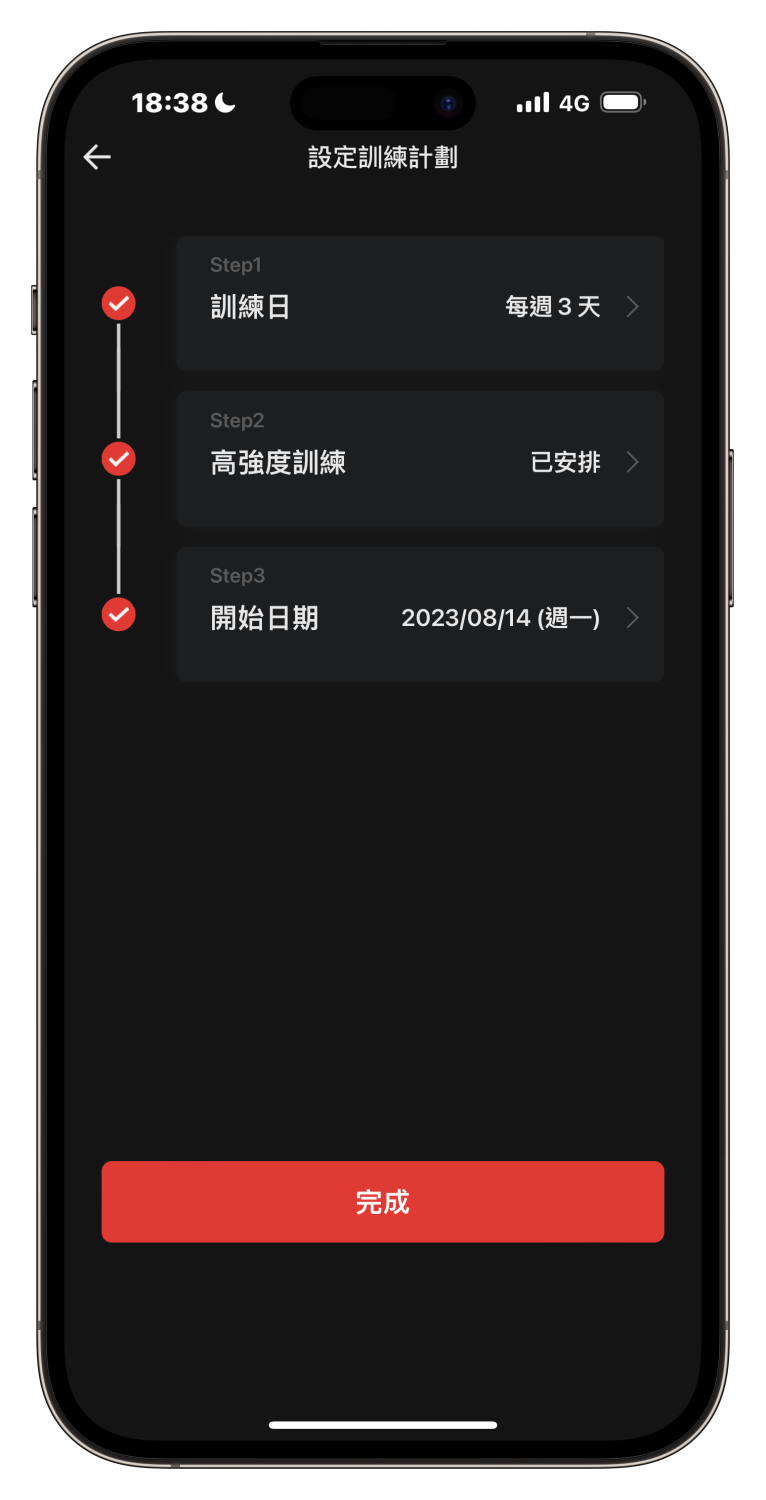
Task: Tap the 完成 button to finish
Action: point(382,1202)
